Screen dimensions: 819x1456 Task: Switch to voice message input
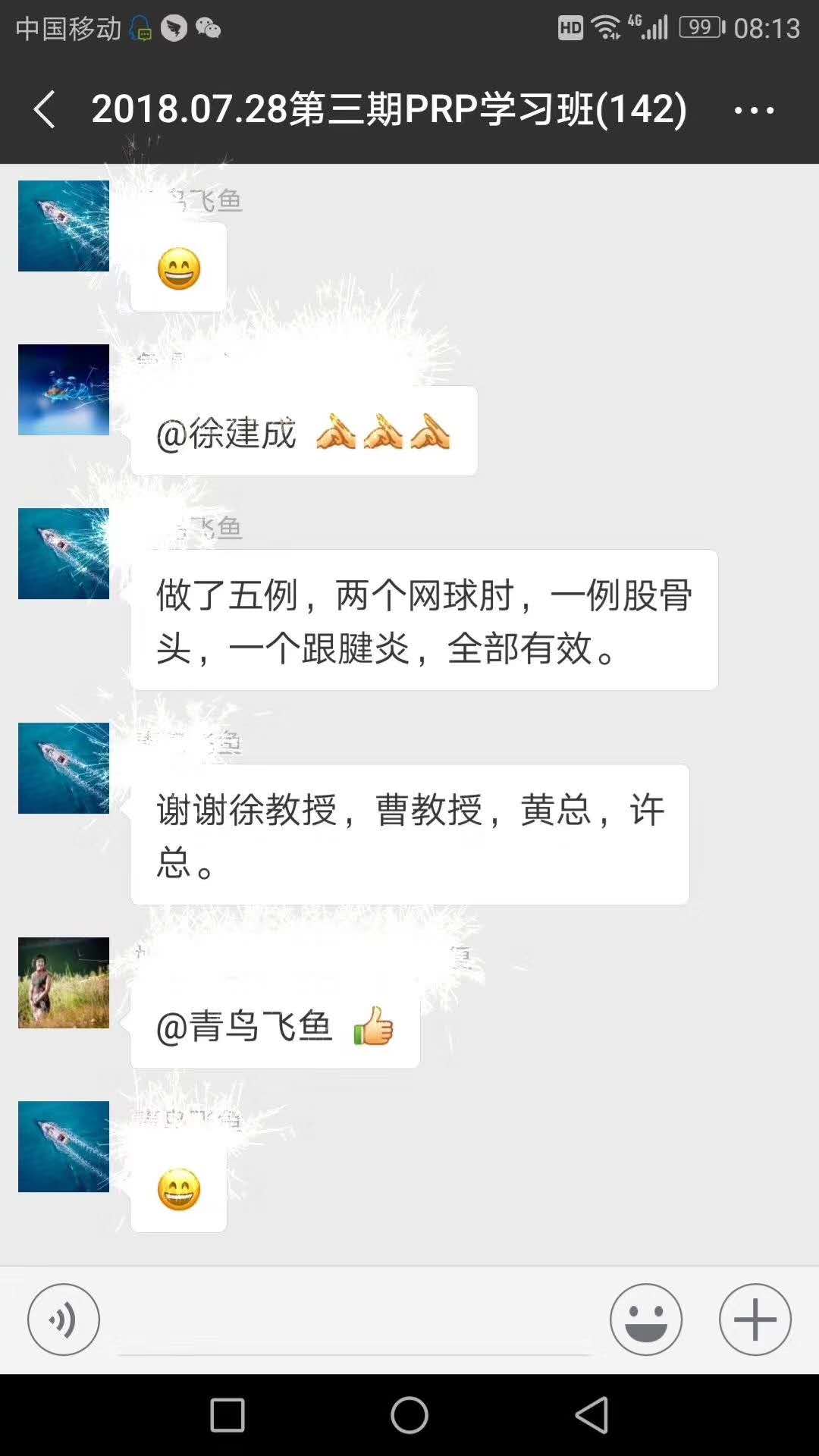pos(64,1319)
